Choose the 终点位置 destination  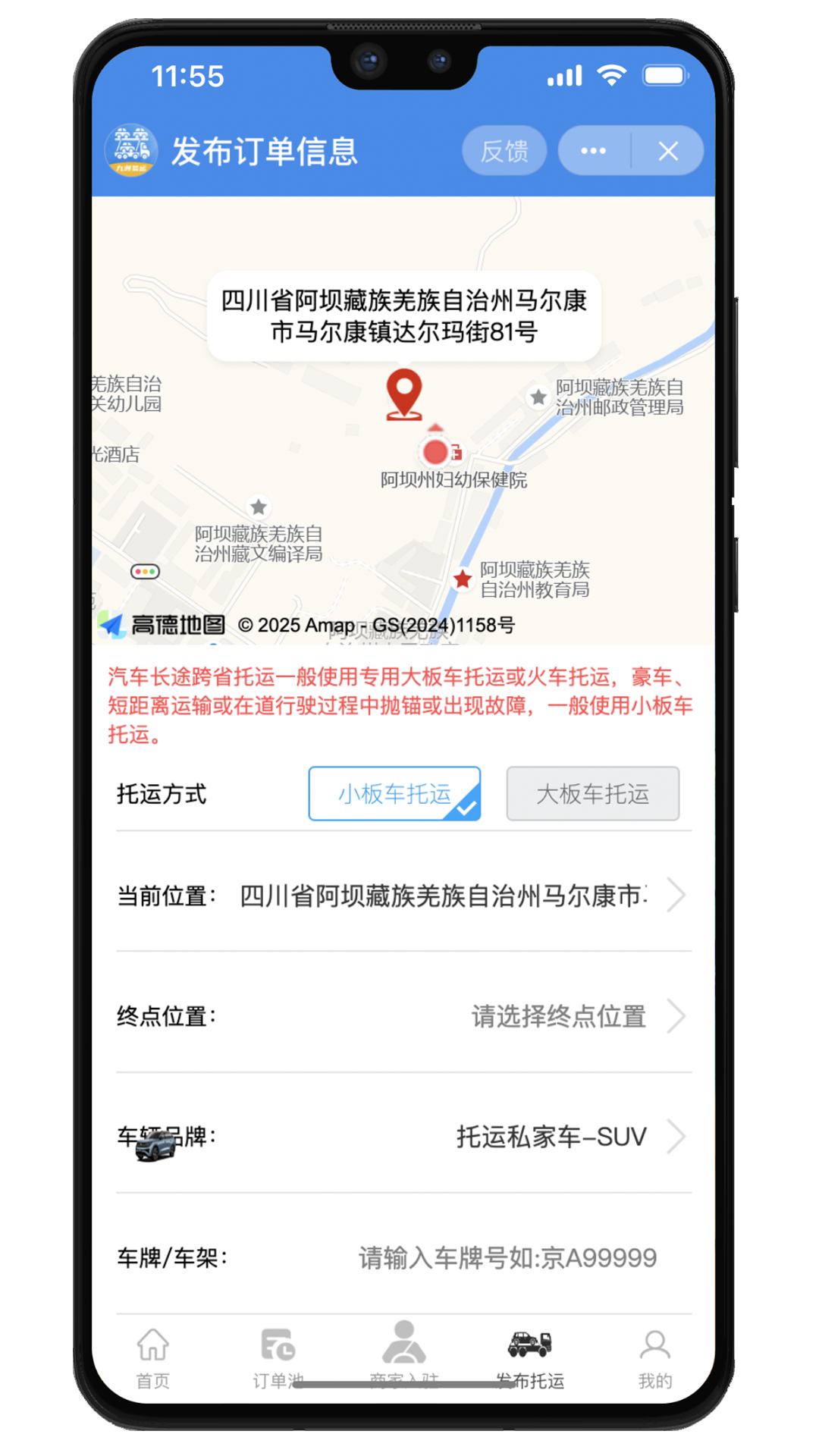(x=403, y=1016)
